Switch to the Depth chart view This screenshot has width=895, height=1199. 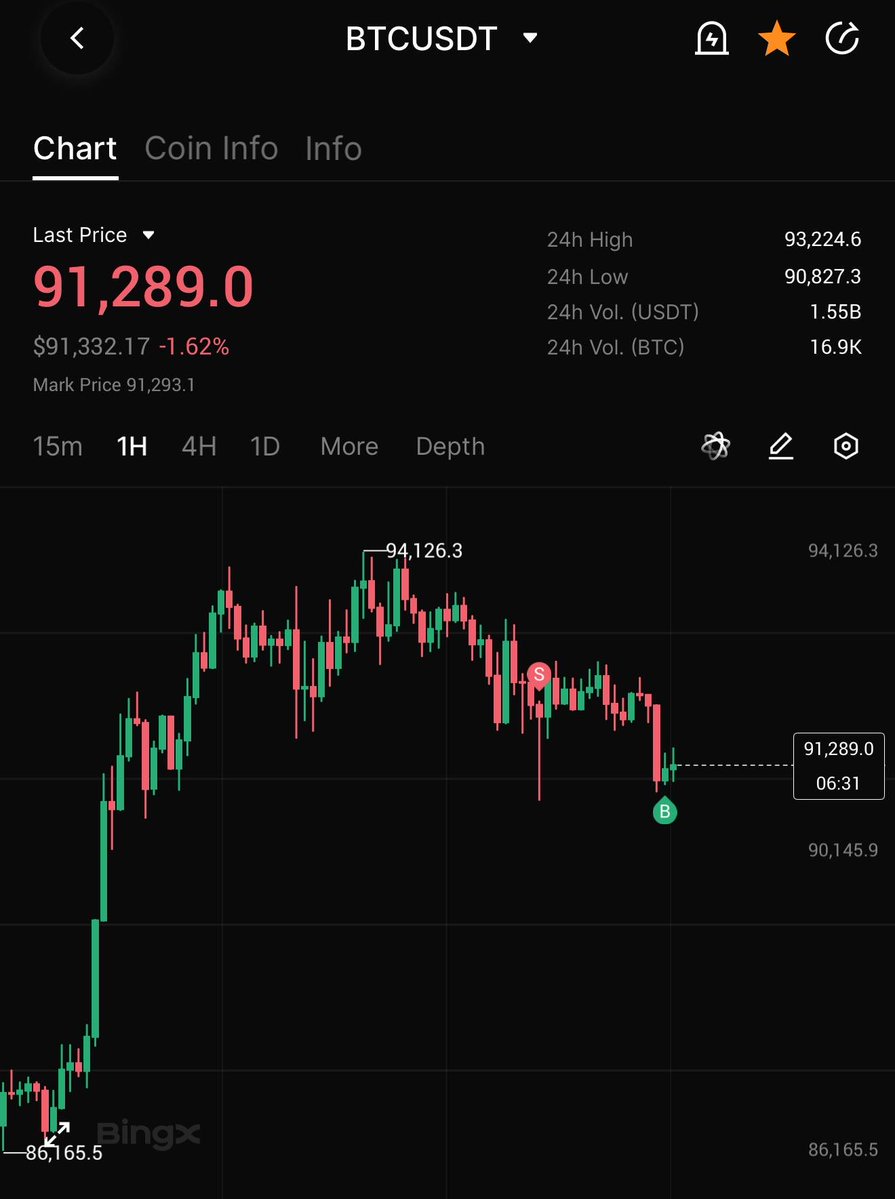[450, 446]
